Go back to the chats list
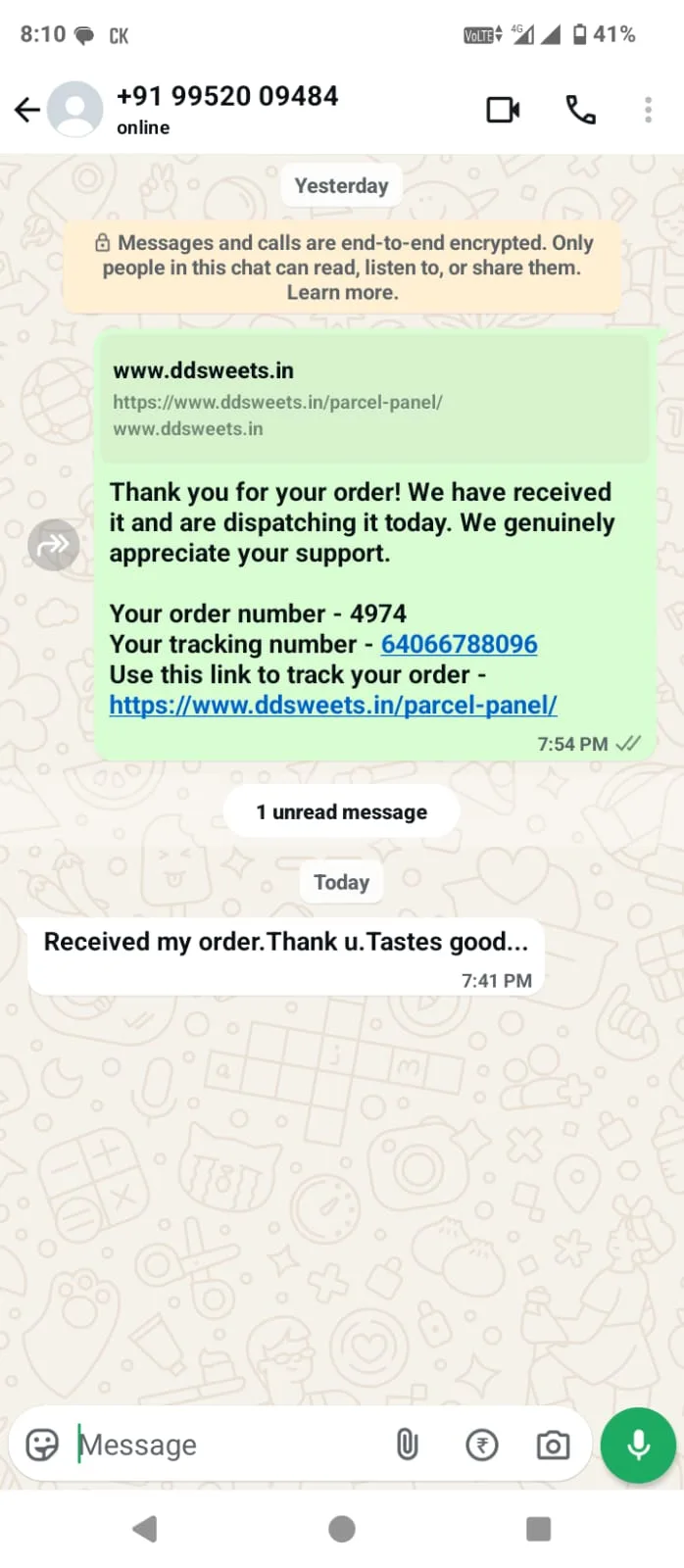The height and width of the screenshot is (1568, 684). pos(27,110)
